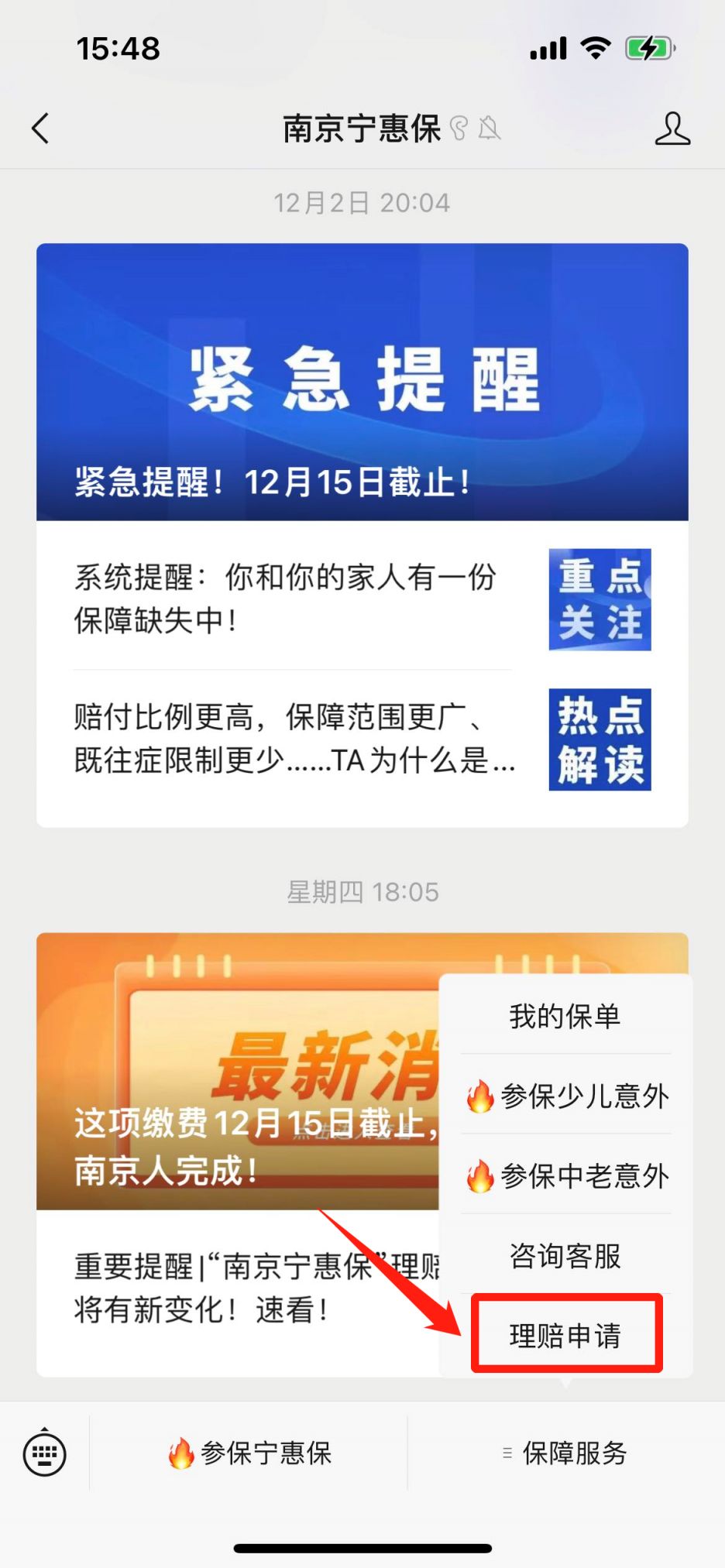Image resolution: width=725 pixels, height=1568 pixels.
Task: Open the 参保宁惠保 bottom menu
Action: (x=249, y=1453)
